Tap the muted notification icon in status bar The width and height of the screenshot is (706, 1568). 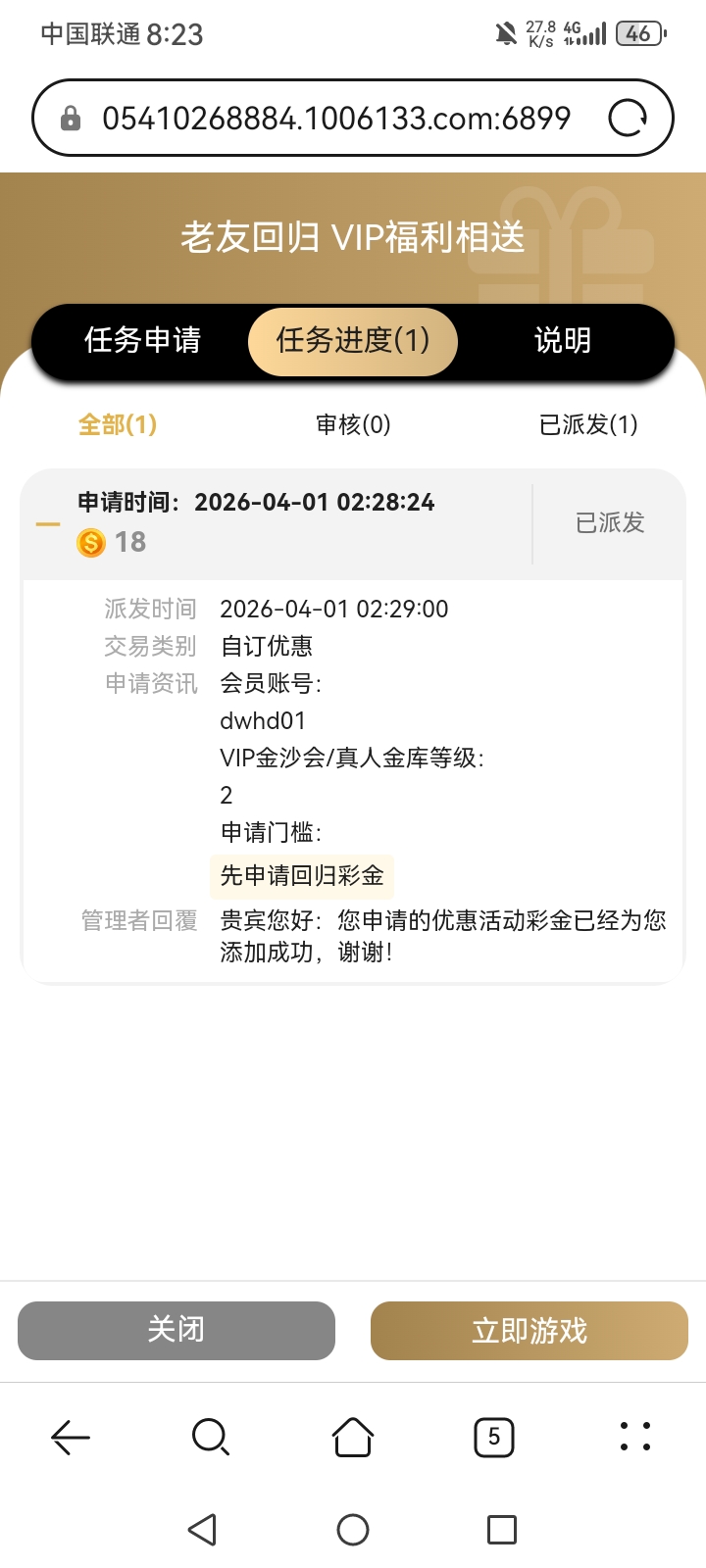(504, 32)
